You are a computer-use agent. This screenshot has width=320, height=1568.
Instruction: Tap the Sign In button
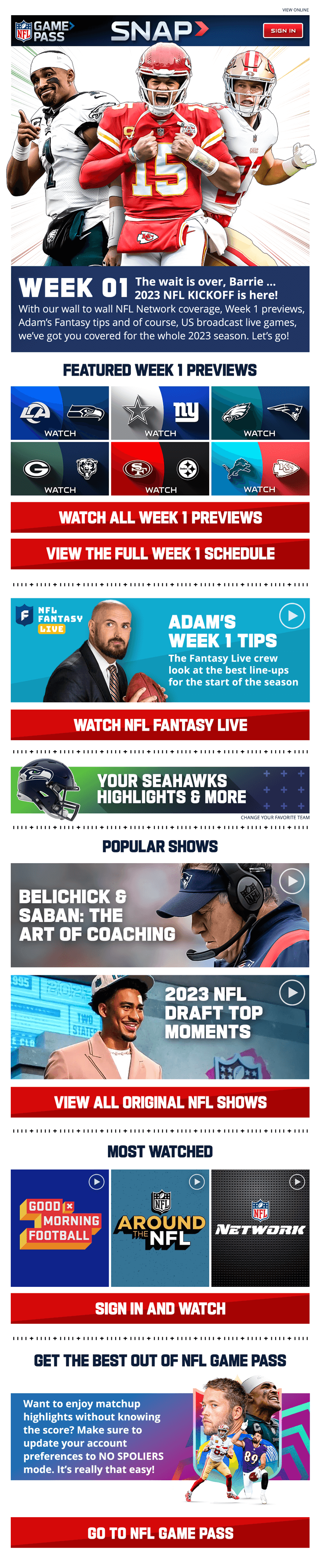[x=282, y=30]
